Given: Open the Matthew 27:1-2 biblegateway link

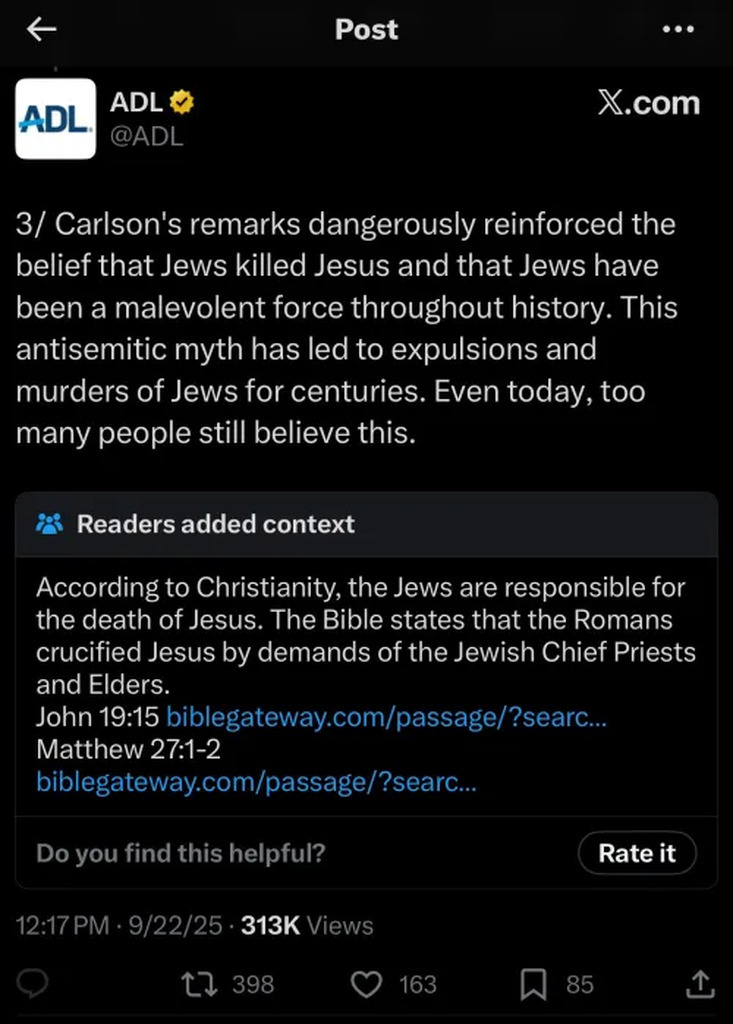Looking at the screenshot, I should click(x=256, y=781).
